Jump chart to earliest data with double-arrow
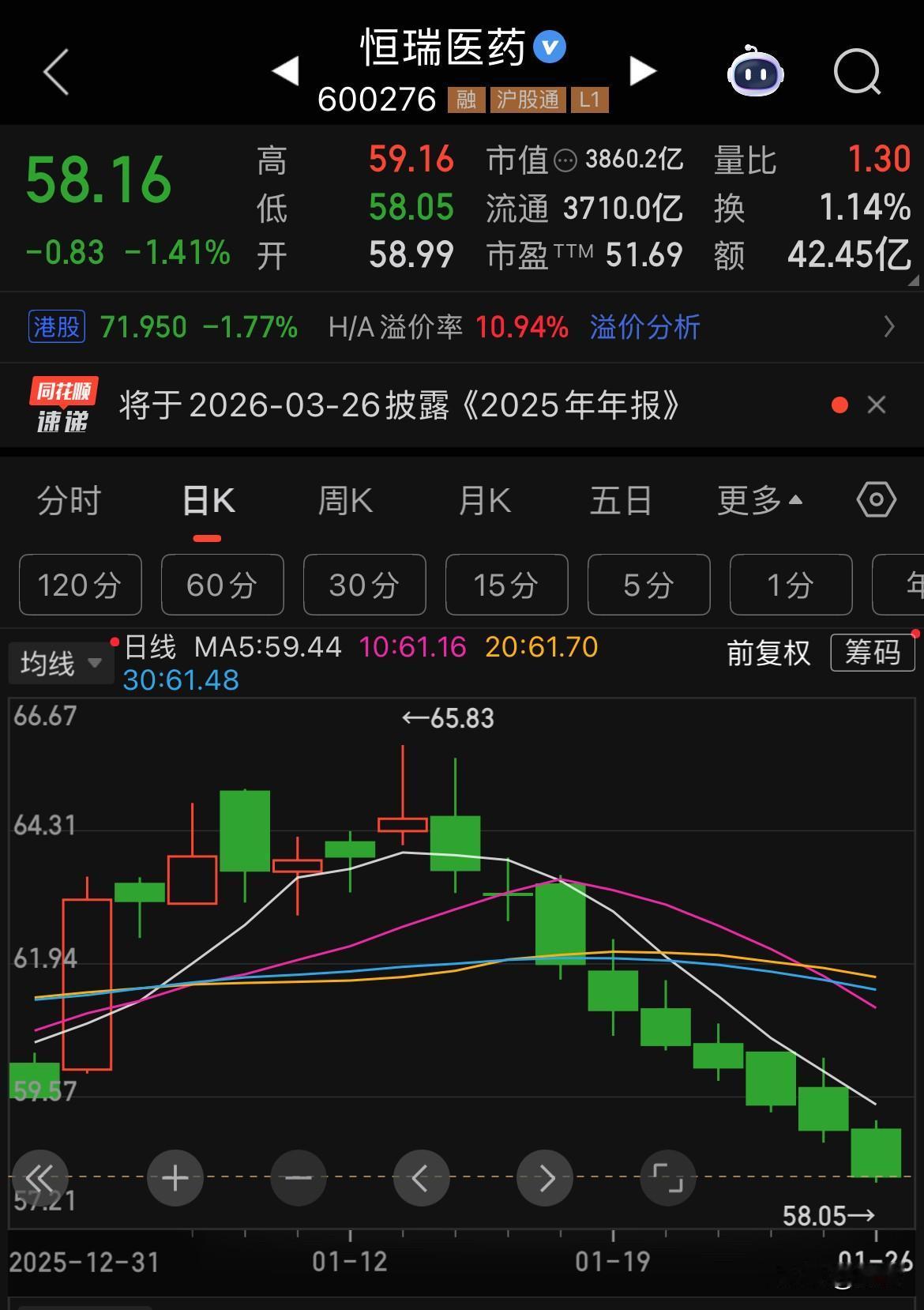This screenshot has width=924, height=1310. click(x=41, y=1177)
